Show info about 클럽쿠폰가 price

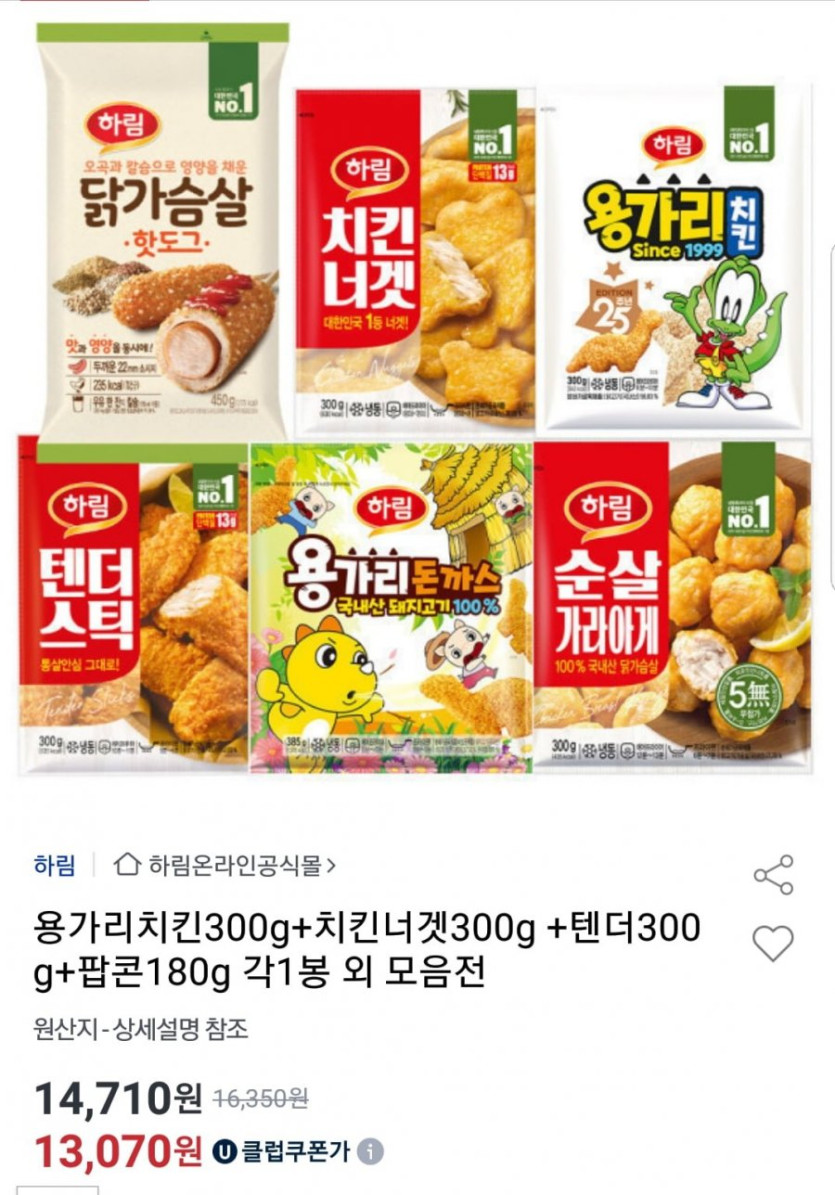(371, 1152)
